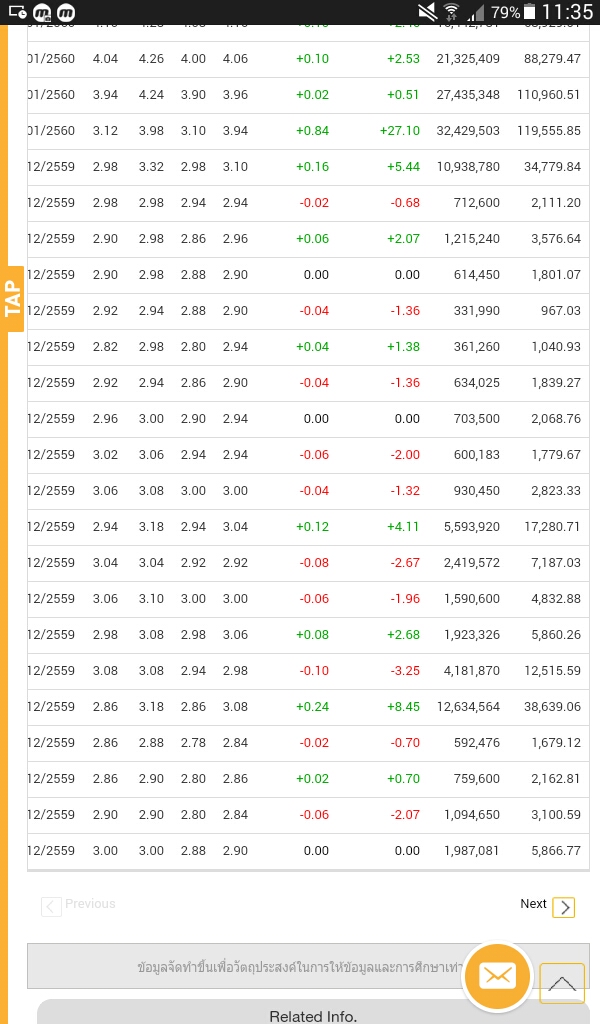Go to the Next page of the price table
The image size is (600, 1024).
click(562, 906)
